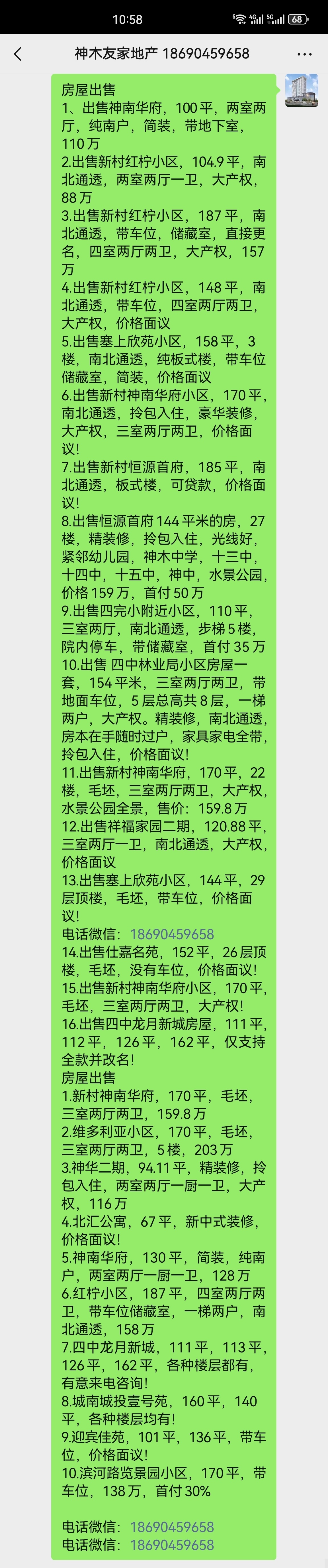328x1568 pixels.
Task: Open the sender's building avatar profile
Action: coord(302,90)
